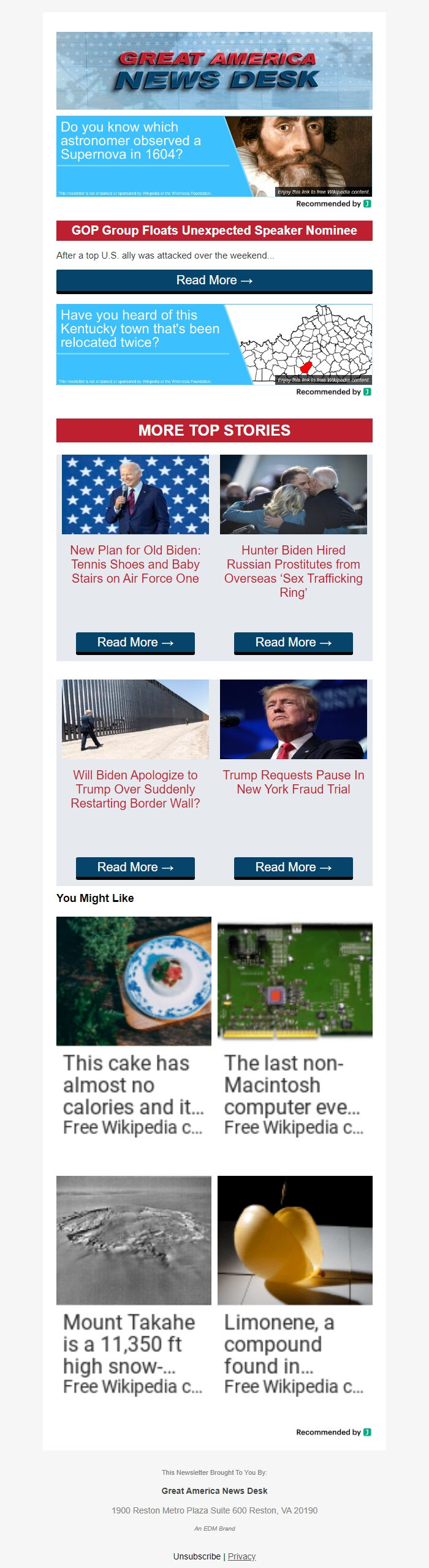Image resolution: width=429 pixels, height=1568 pixels.
Task: Read more on Biden border wall story
Action: click(135, 868)
